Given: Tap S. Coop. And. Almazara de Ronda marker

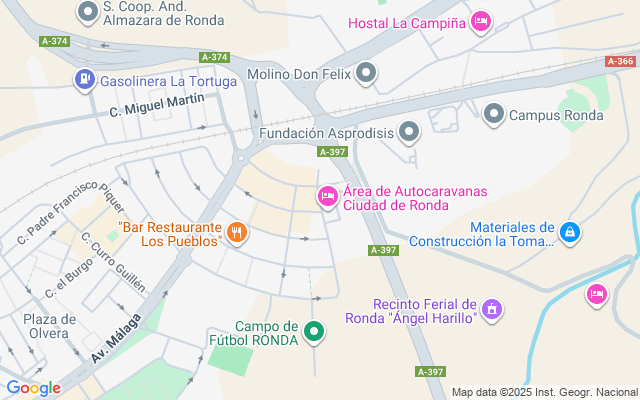Looking at the screenshot, I should click(88, 12).
